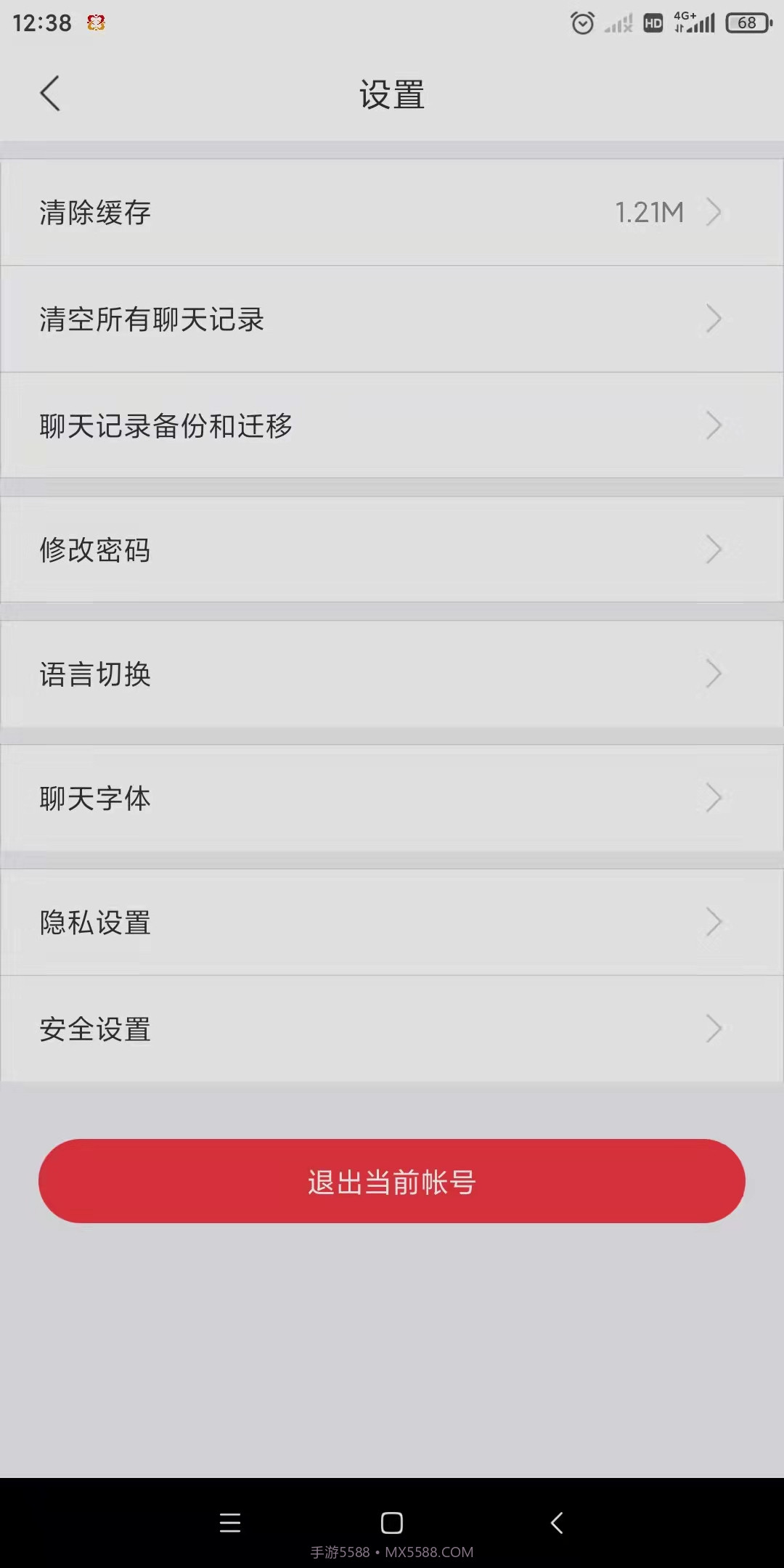Tap 退出当前帐号 to log out
Viewport: 784px width, 1568px height.
click(392, 1181)
